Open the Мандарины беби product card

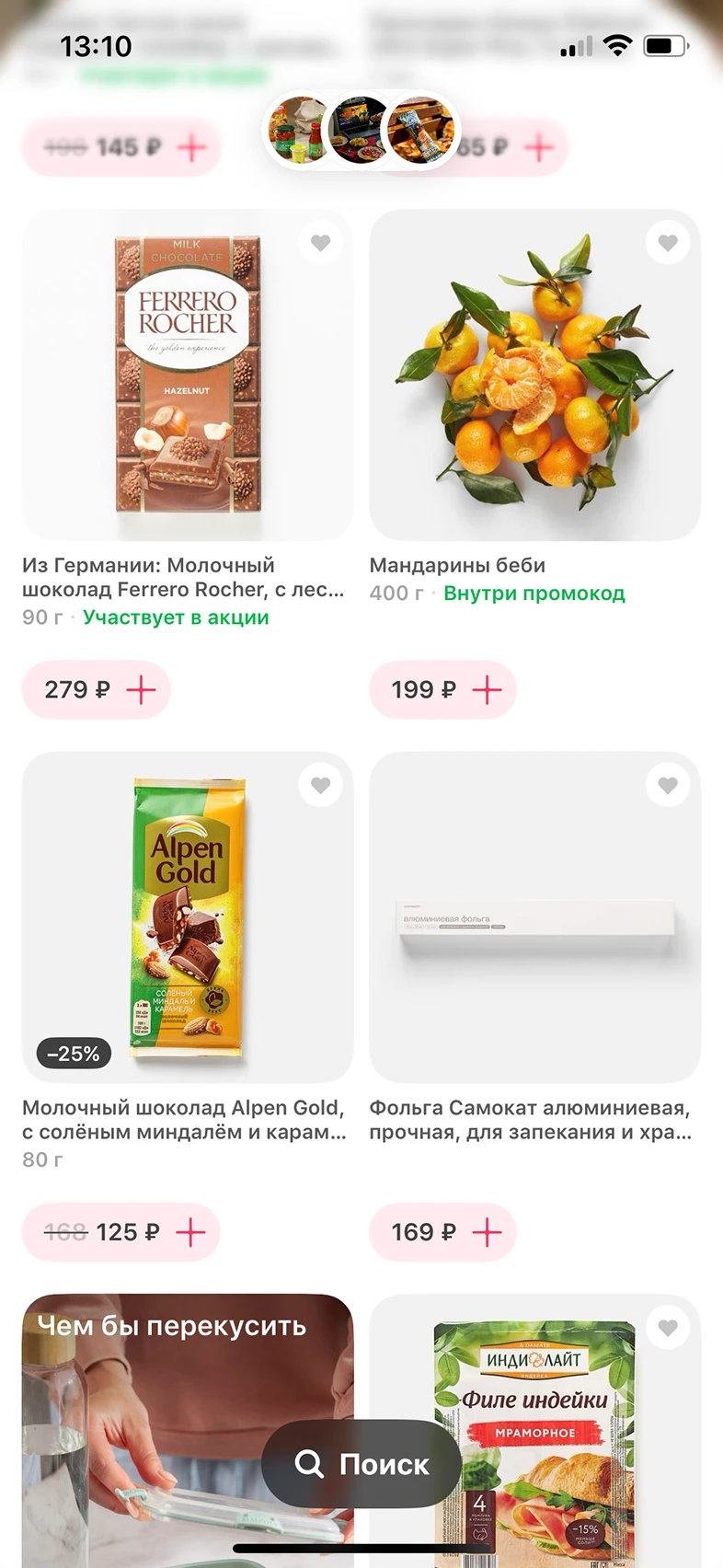point(534,375)
